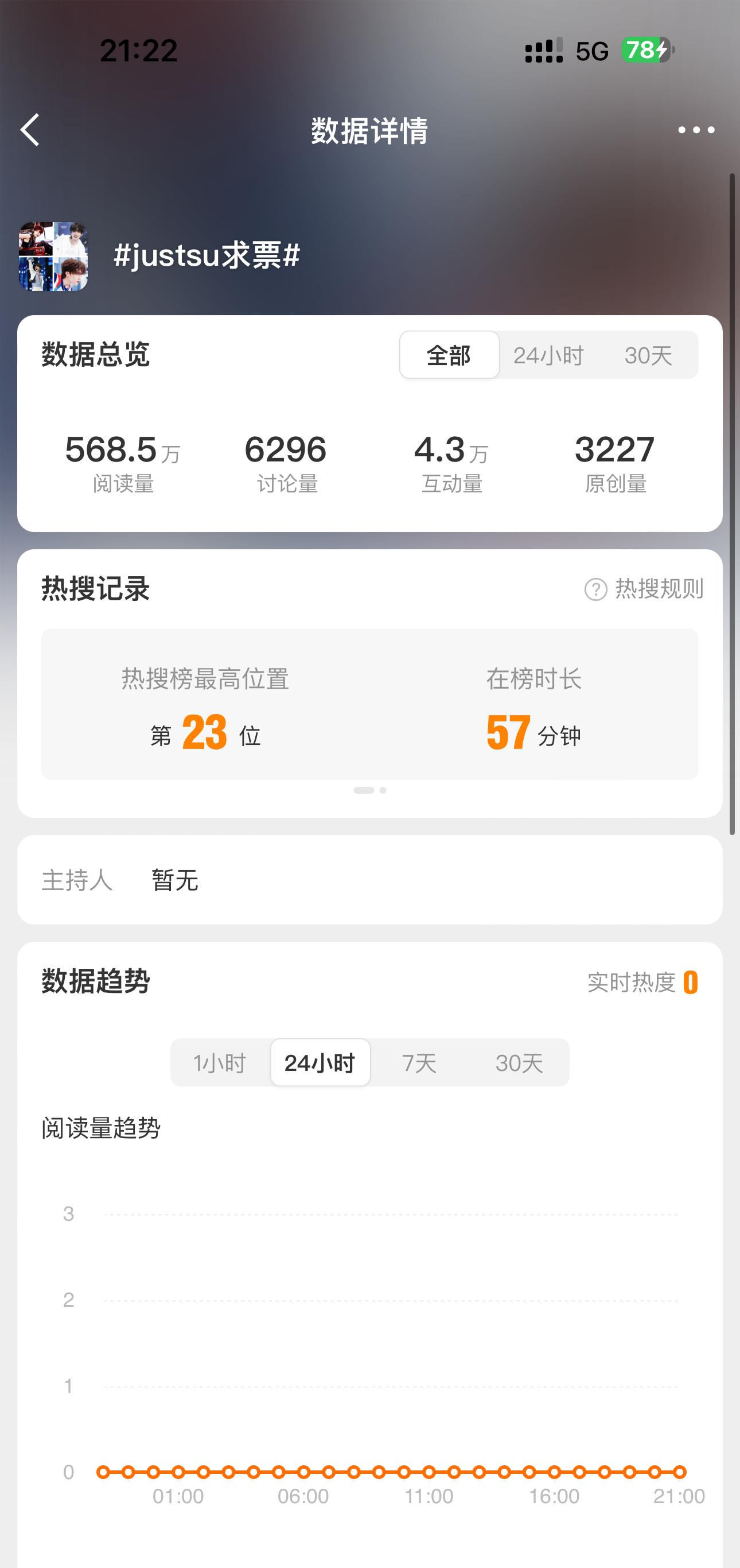Screen dimensions: 740x1568
Task: Switch 数据总览 to 24小时
Action: [548, 355]
